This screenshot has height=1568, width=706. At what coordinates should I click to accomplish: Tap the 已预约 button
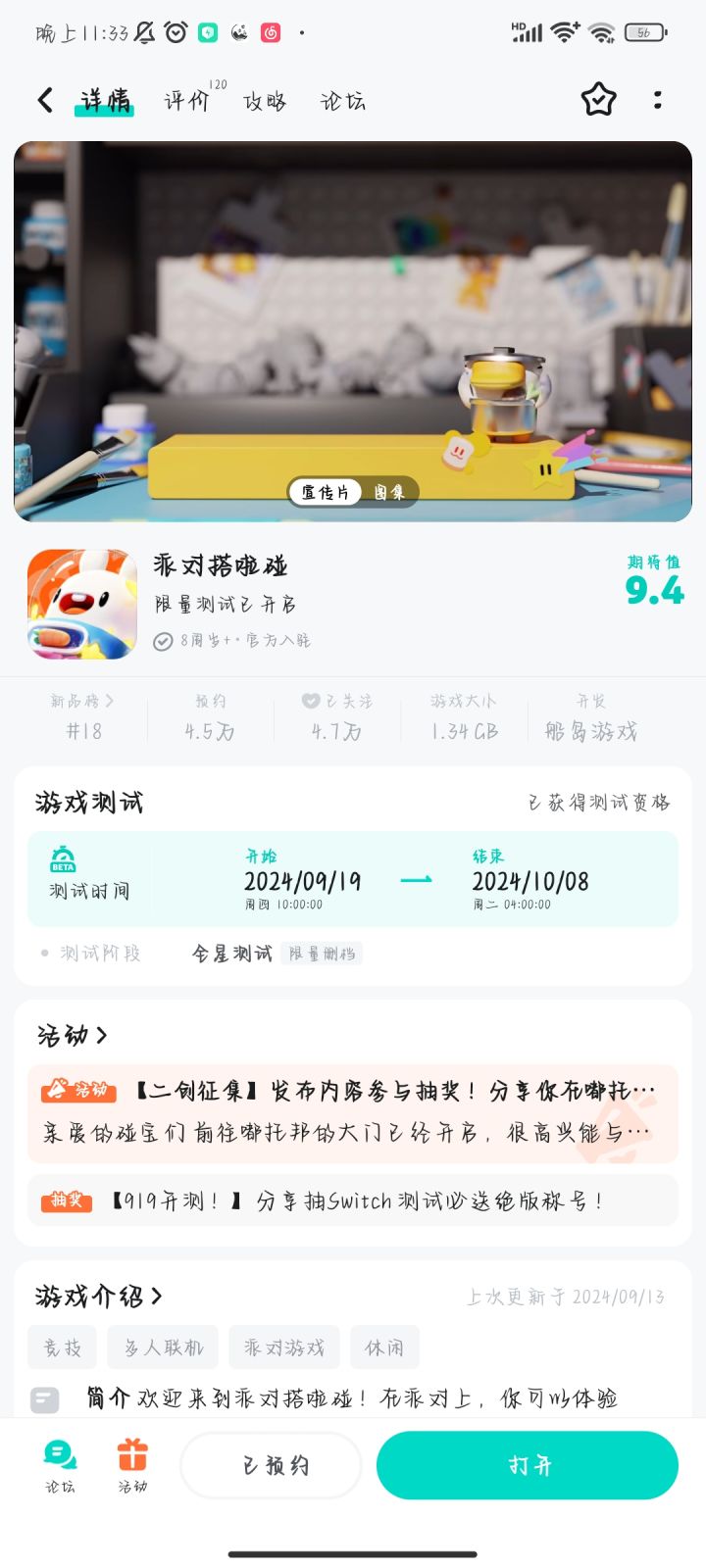[x=271, y=1464]
